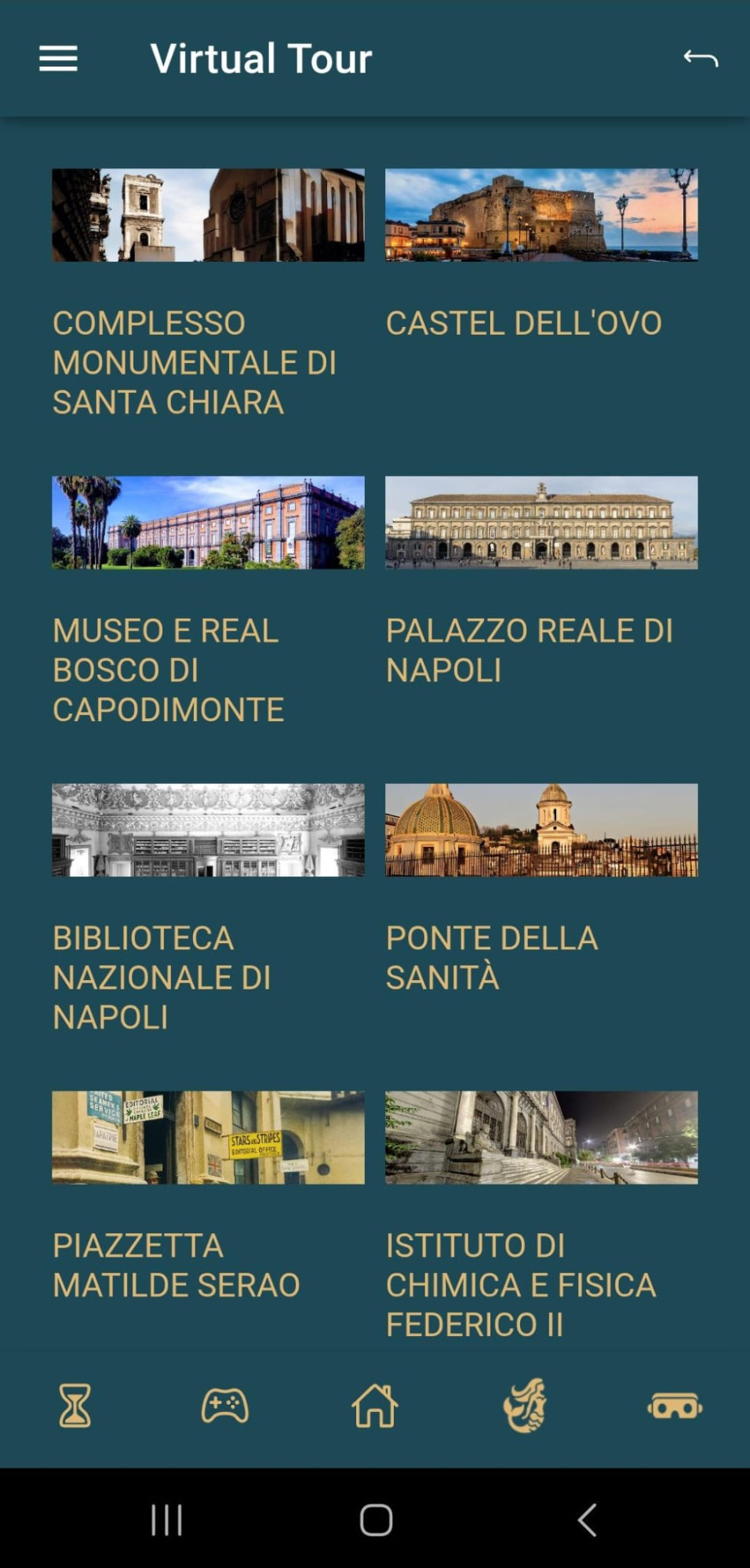Switch to the mermaid siren tab

pos(525,1406)
